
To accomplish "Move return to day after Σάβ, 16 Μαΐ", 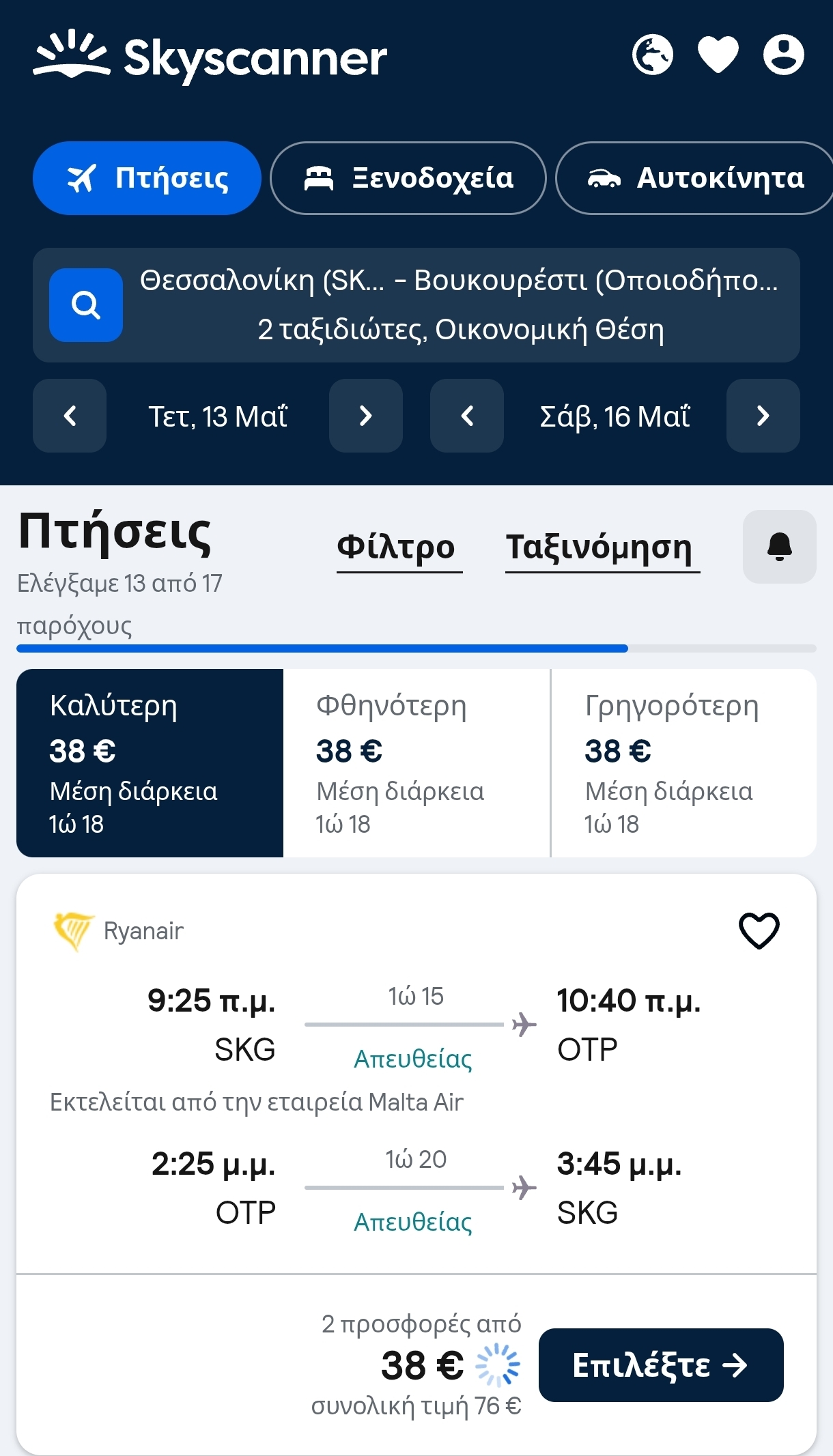I will 763,416.
